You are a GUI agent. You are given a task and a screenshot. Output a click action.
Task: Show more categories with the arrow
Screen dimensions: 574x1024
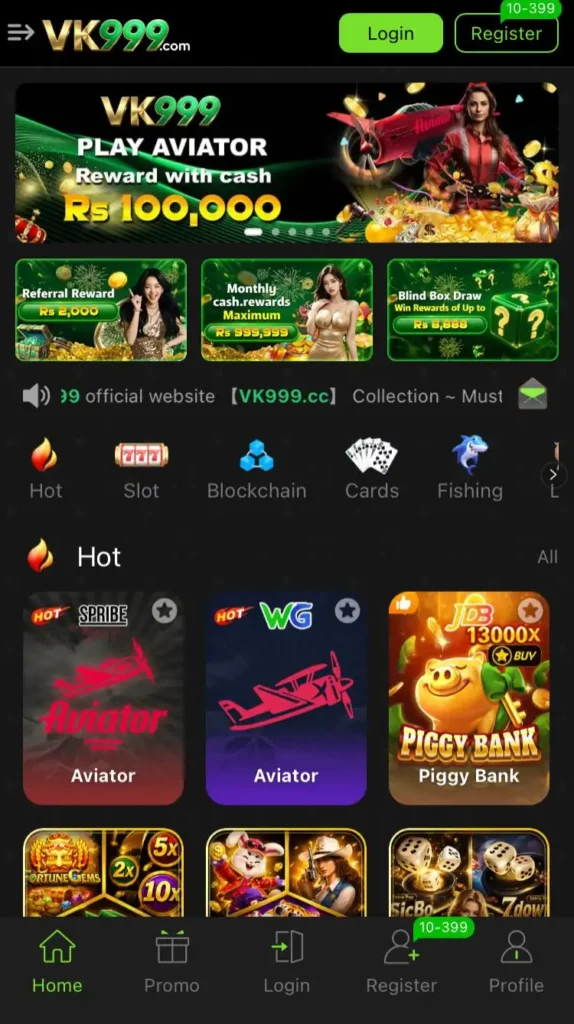click(553, 475)
